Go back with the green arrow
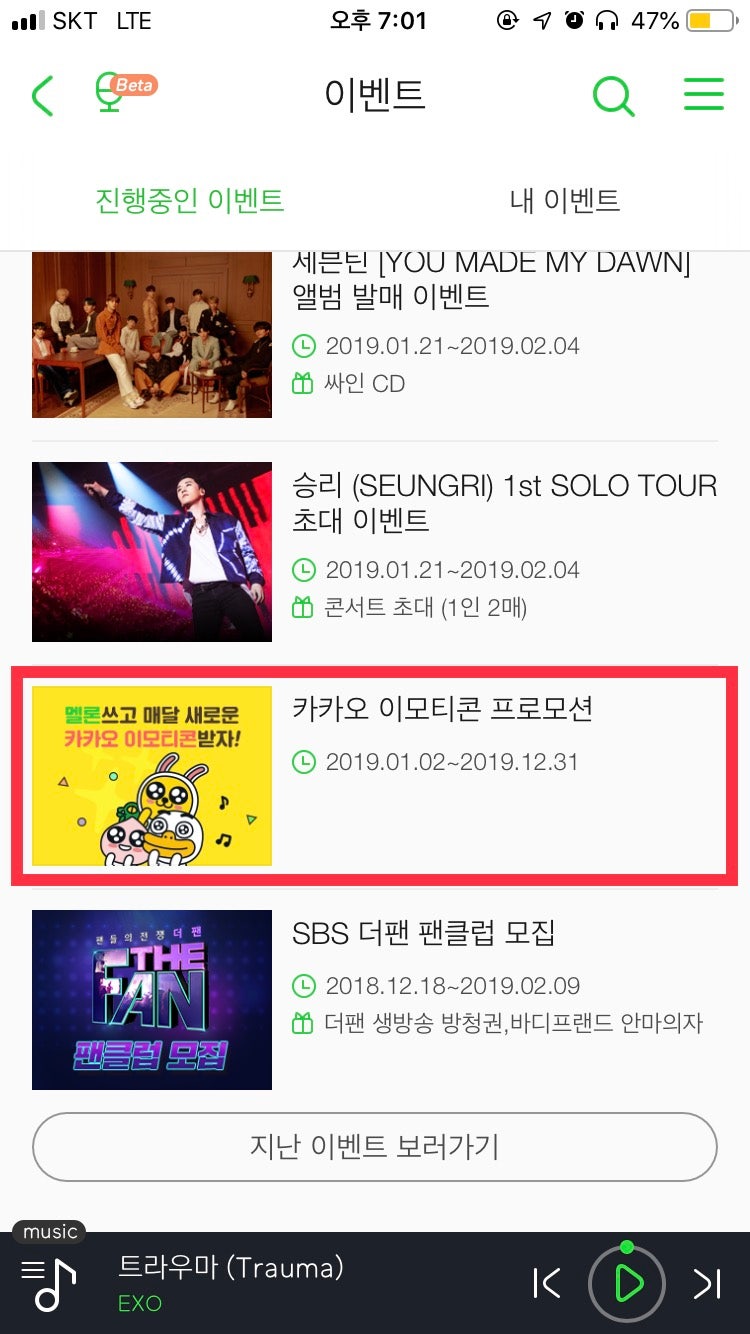Screen dimensions: 750x1334 (43, 96)
